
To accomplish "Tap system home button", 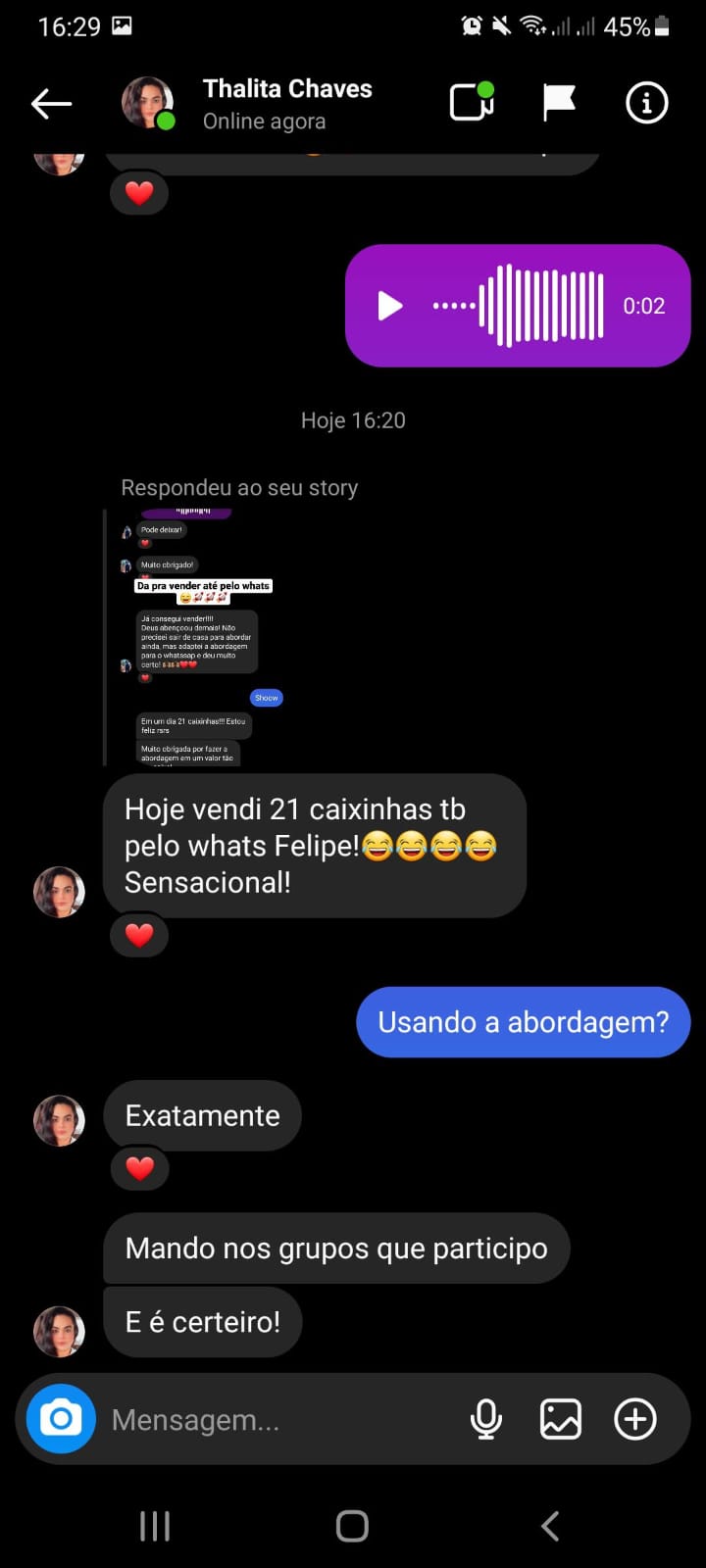I will coord(352,1526).
